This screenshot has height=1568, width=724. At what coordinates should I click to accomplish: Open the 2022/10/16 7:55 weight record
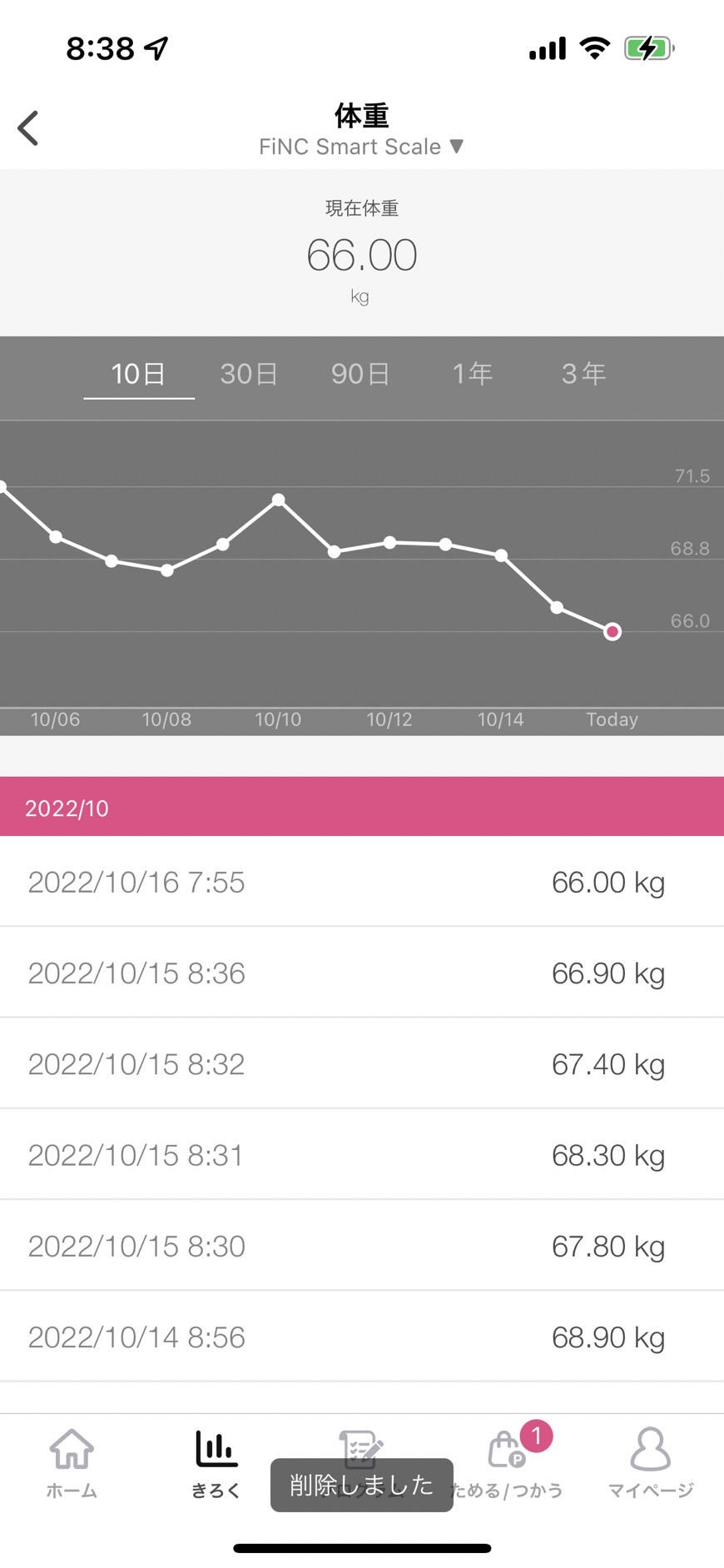(362, 882)
